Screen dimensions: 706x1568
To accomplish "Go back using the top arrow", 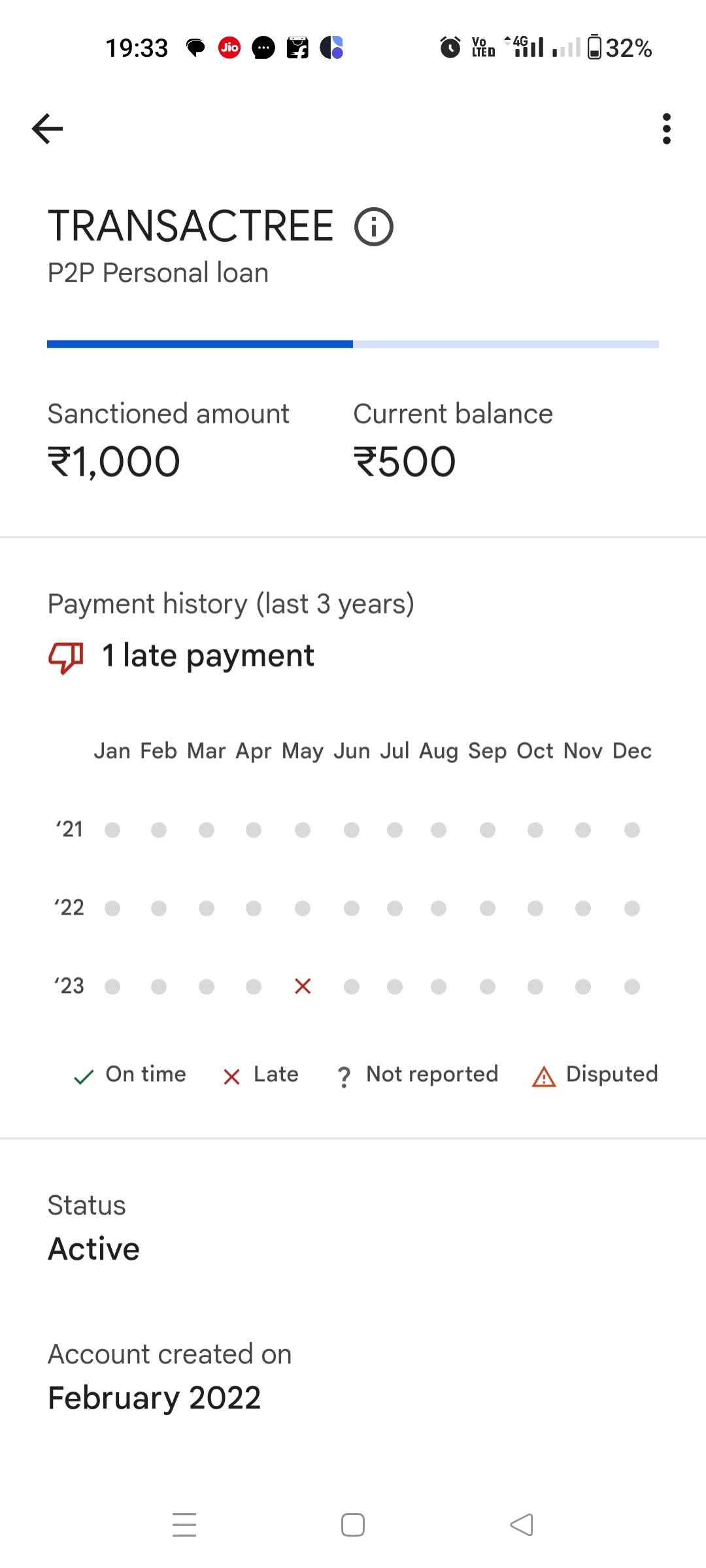I will (47, 128).
